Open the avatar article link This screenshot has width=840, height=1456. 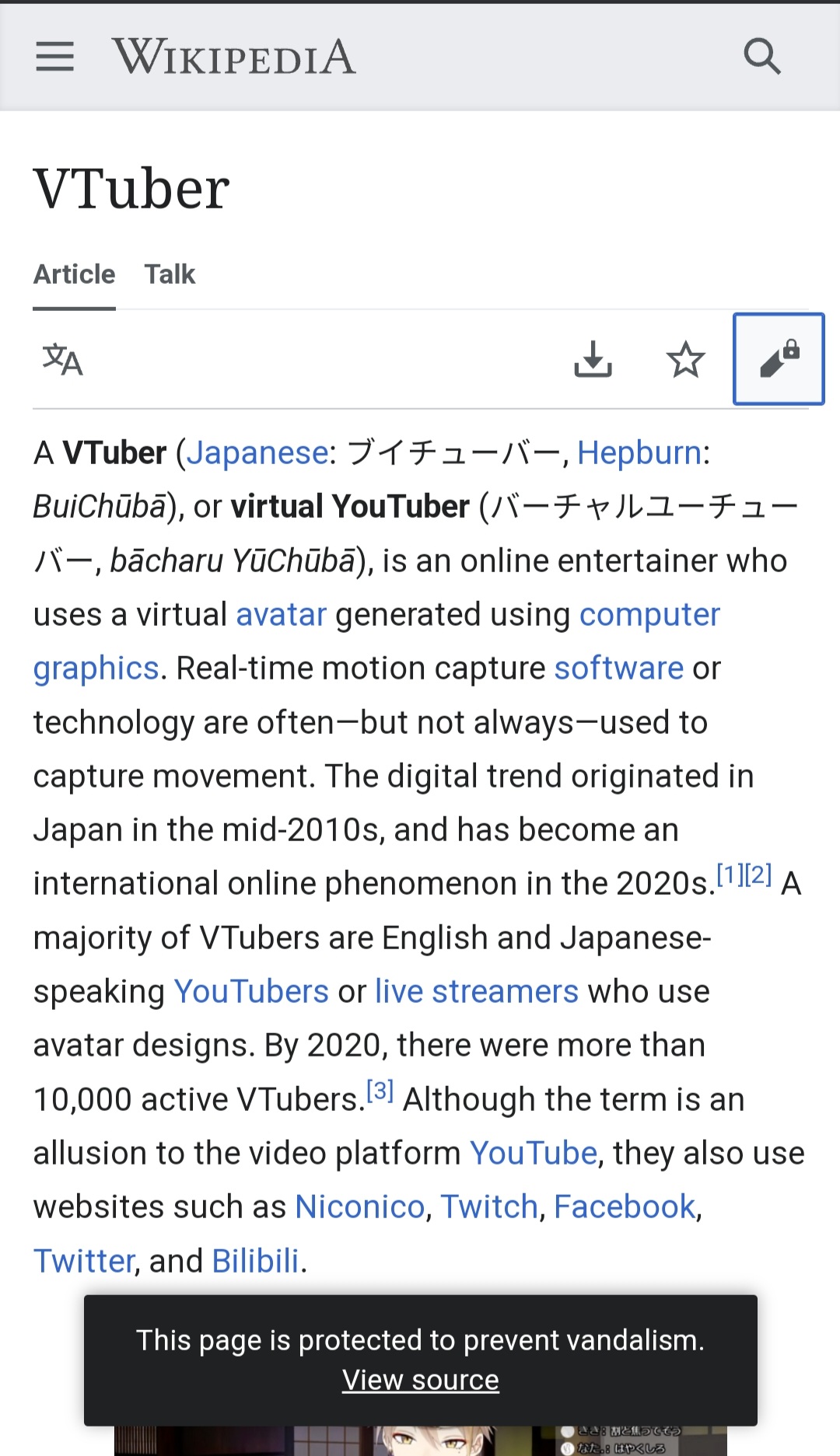point(282,615)
